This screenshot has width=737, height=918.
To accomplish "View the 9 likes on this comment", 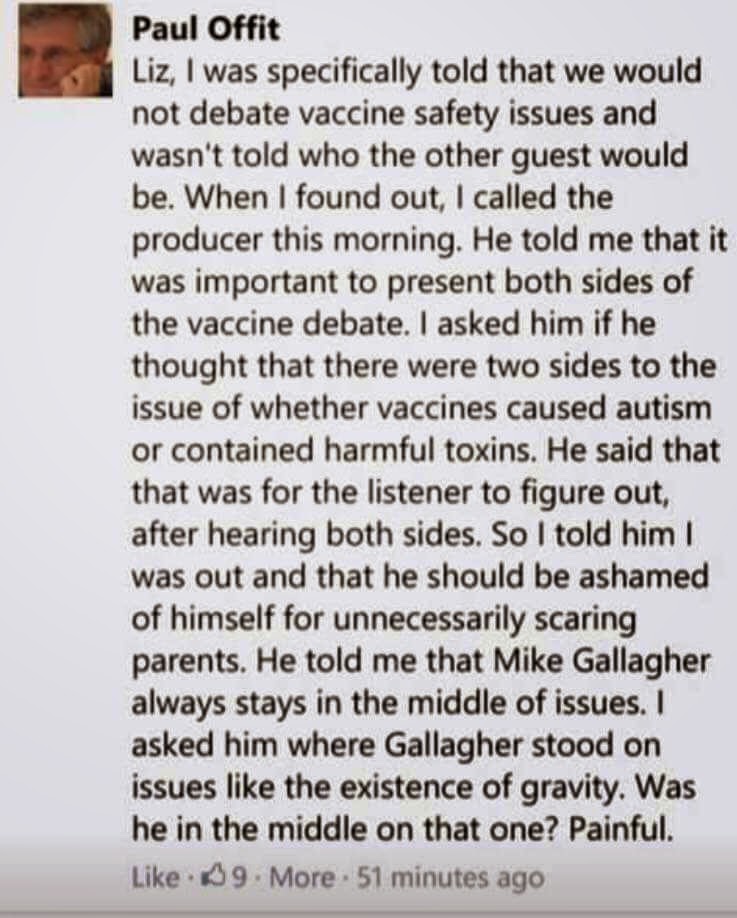I will coord(224,878).
